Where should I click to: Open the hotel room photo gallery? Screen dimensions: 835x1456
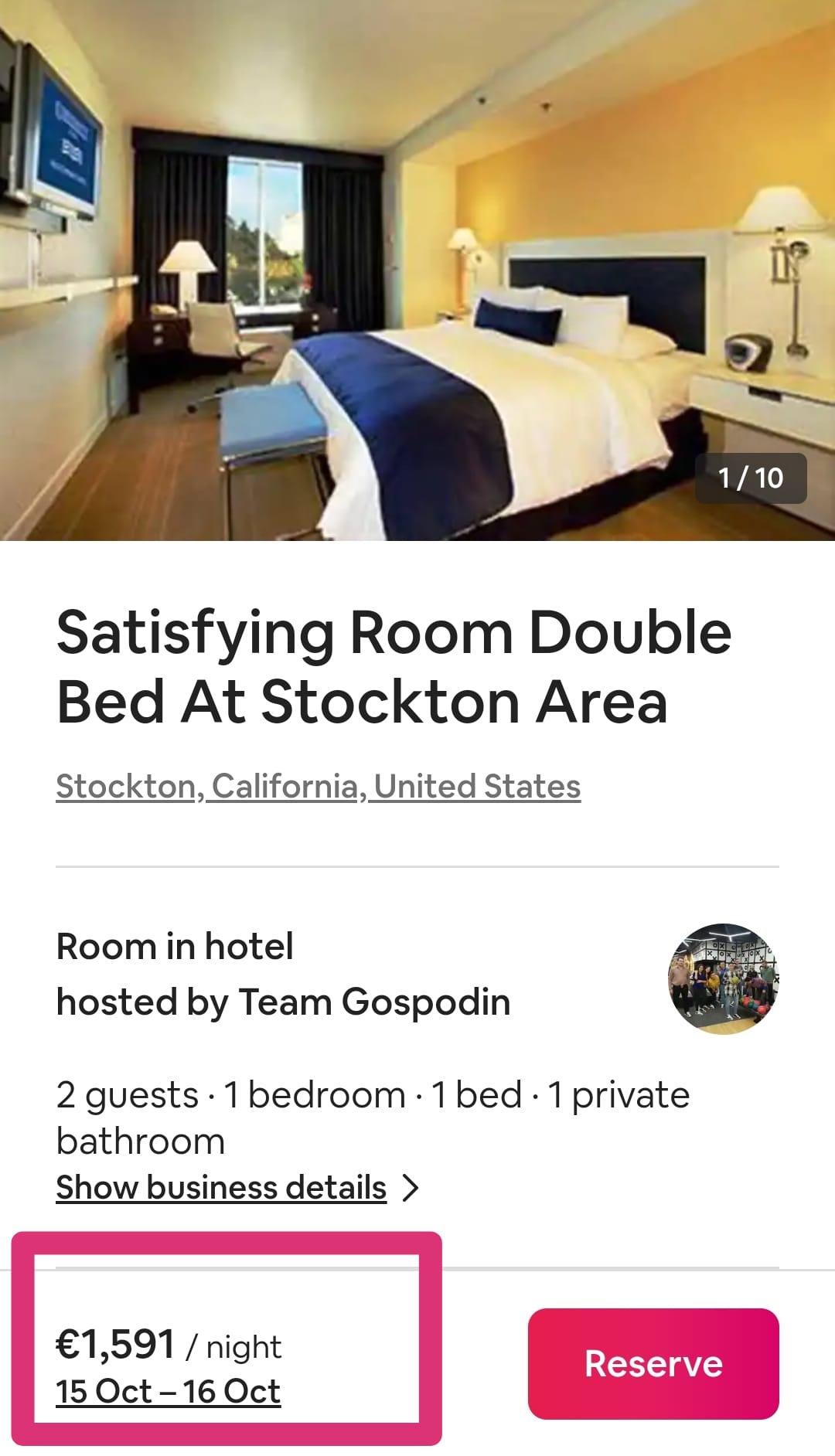[x=417, y=270]
